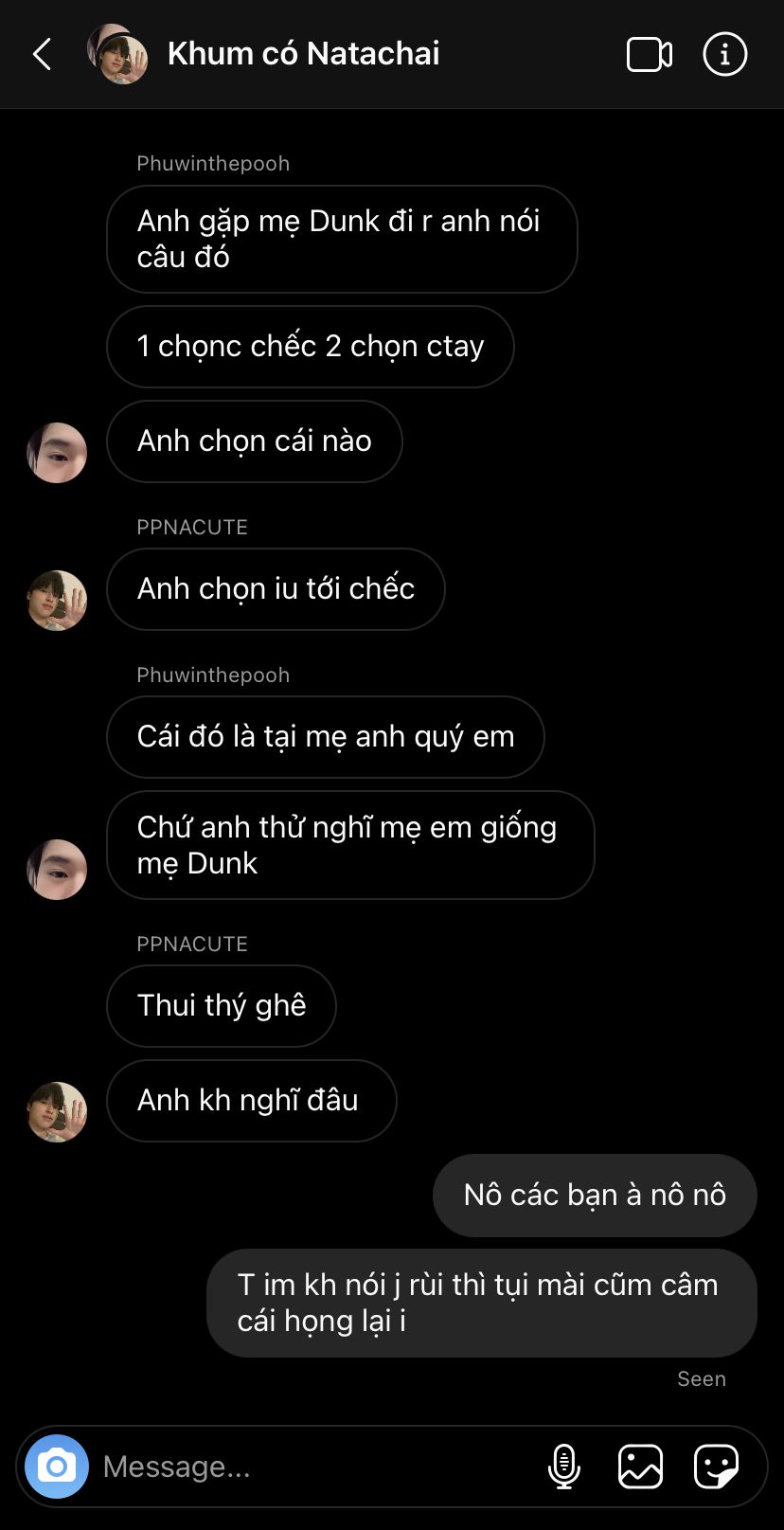Tap the Message text field
784x1530 pixels.
coord(312,1467)
